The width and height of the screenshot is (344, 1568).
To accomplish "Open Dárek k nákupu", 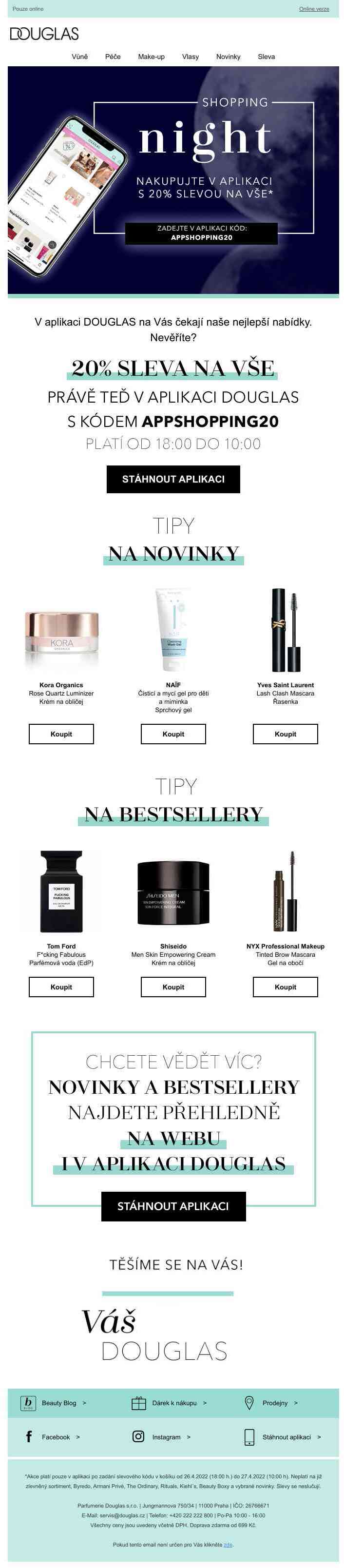I will [174, 1403].
